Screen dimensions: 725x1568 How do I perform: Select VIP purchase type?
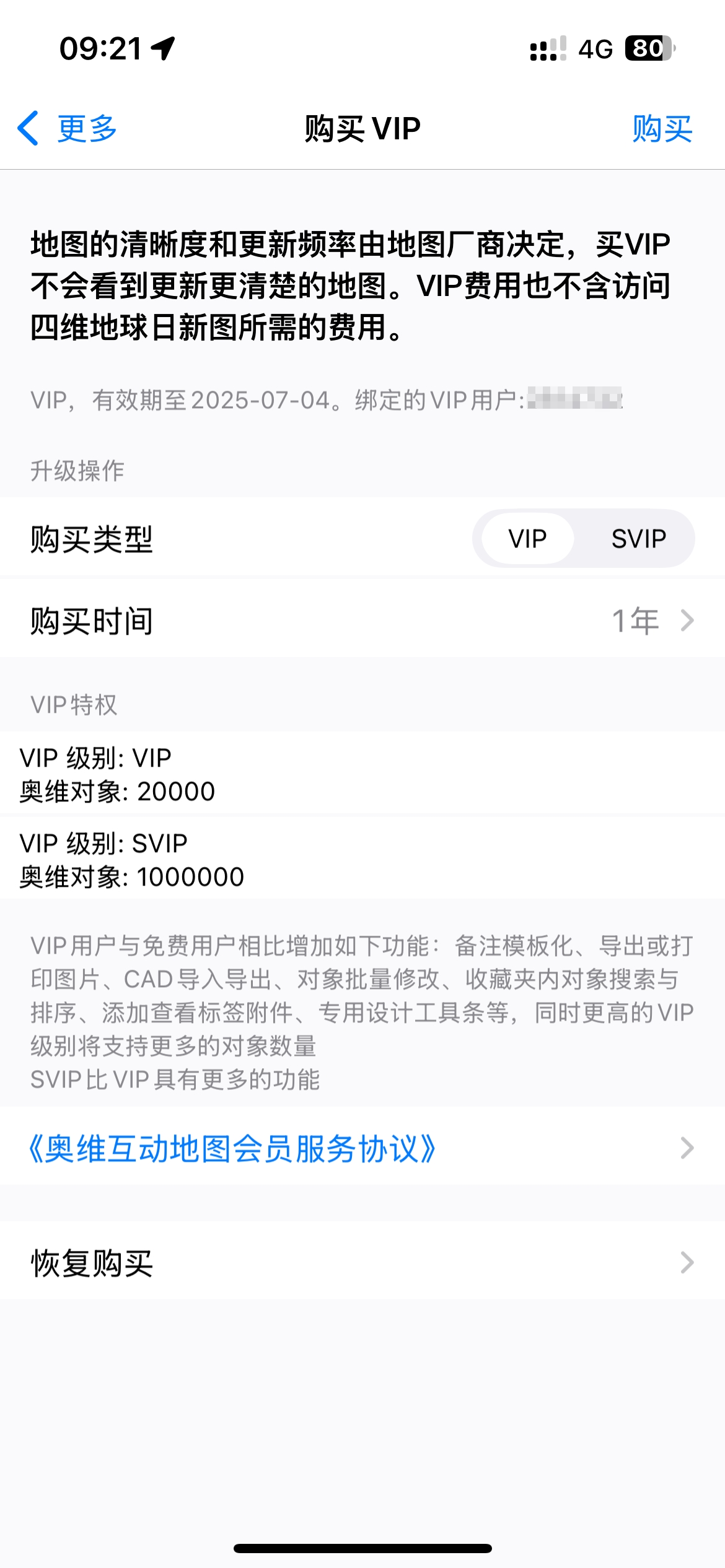click(527, 539)
